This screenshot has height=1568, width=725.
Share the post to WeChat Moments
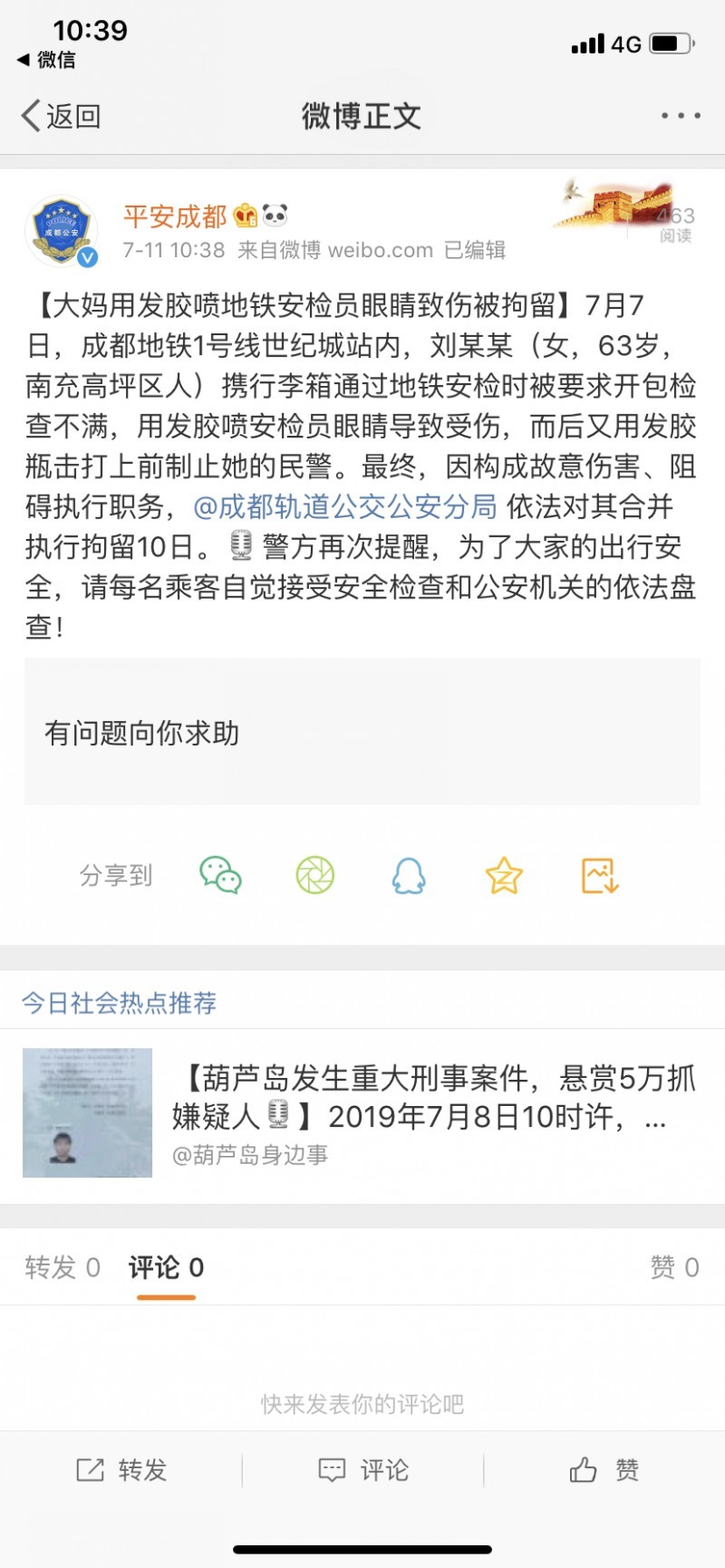pyautogui.click(x=315, y=875)
